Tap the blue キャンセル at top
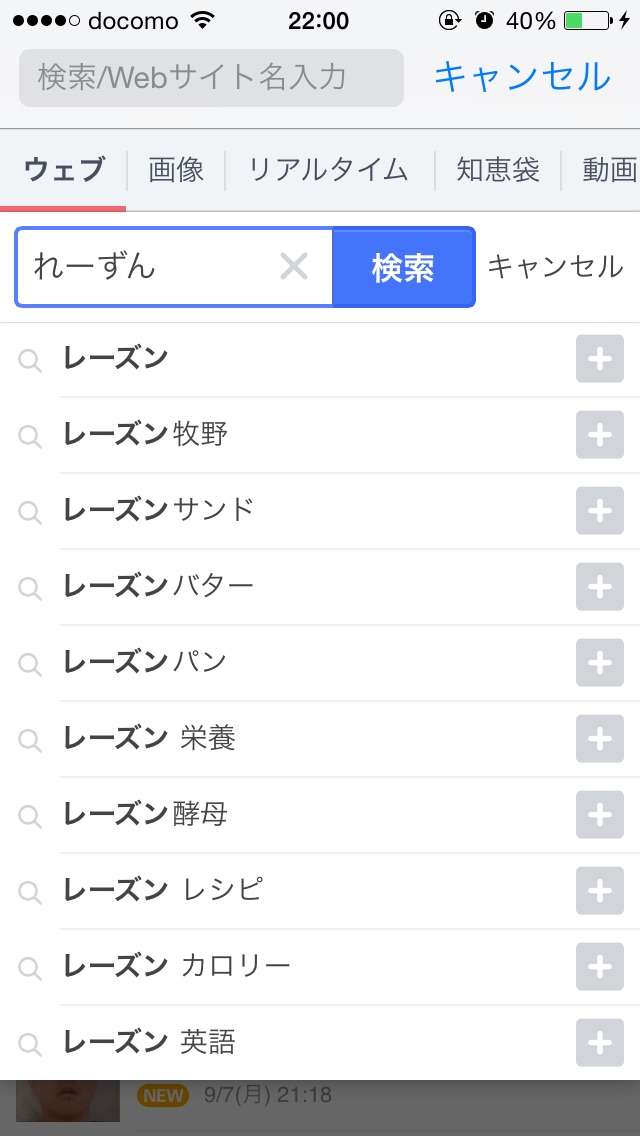 tap(523, 78)
